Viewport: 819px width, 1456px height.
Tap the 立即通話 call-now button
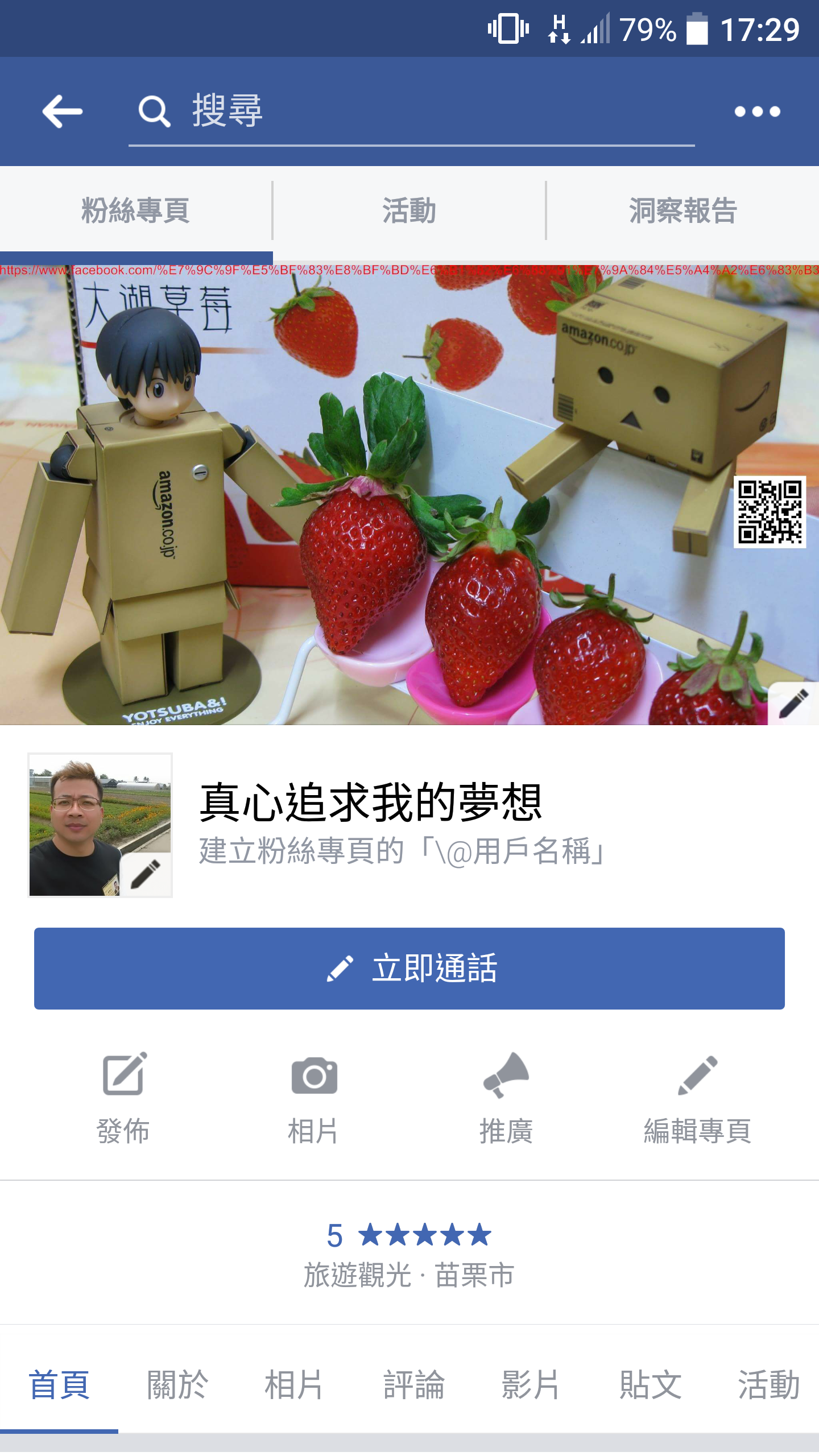coord(409,968)
